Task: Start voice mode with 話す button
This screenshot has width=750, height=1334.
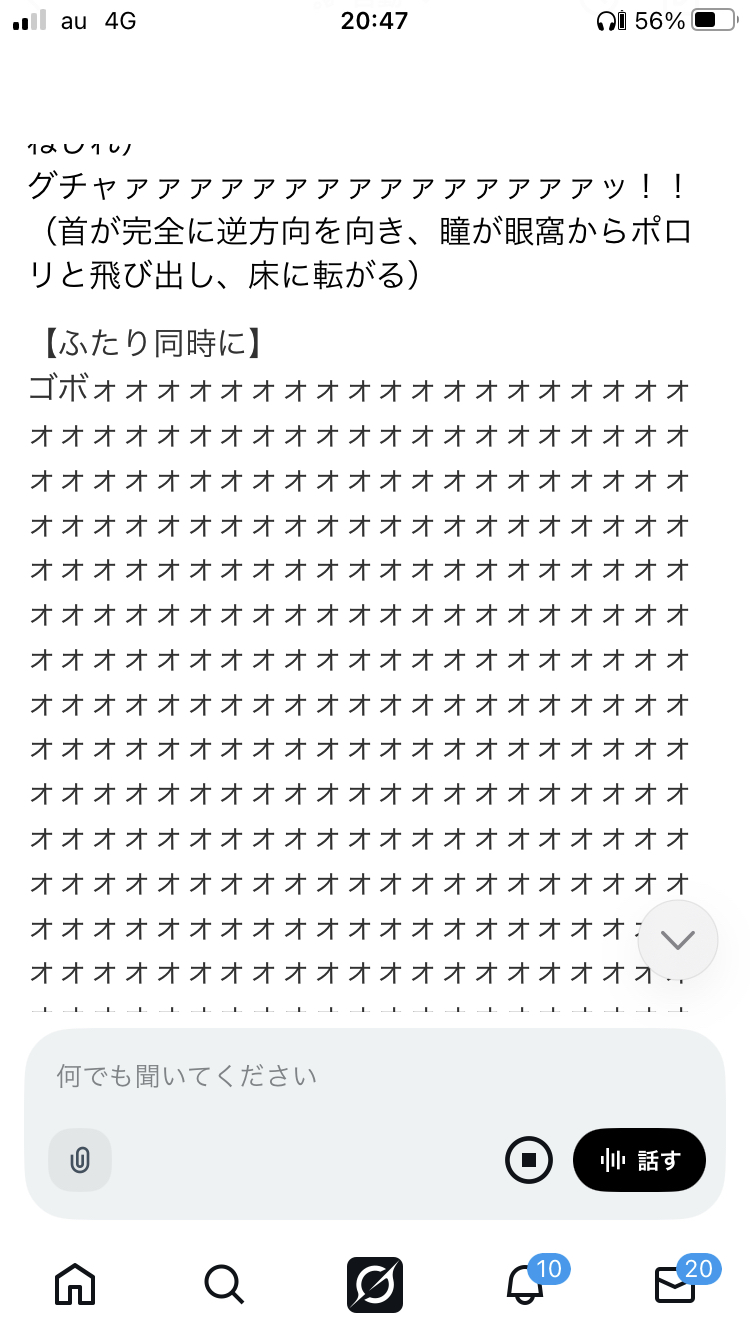Action: pos(639,1160)
